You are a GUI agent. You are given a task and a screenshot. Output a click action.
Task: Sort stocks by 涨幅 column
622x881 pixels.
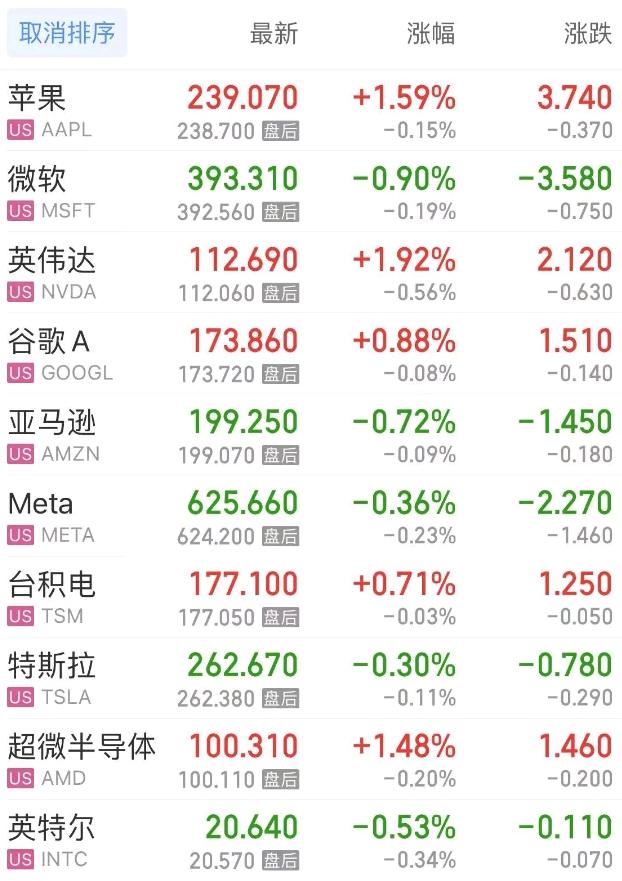(x=431, y=34)
